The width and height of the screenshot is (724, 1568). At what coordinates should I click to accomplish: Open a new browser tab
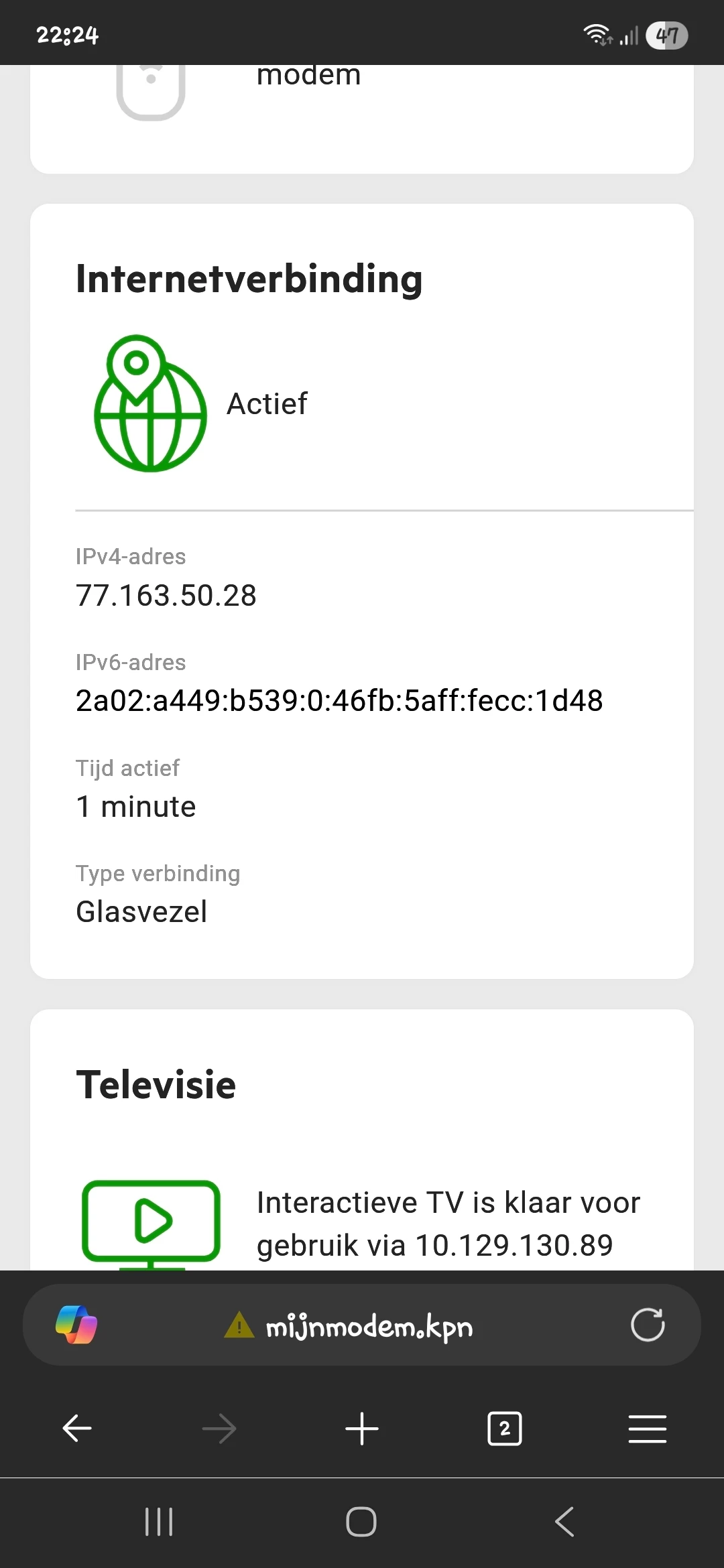[x=362, y=1428]
